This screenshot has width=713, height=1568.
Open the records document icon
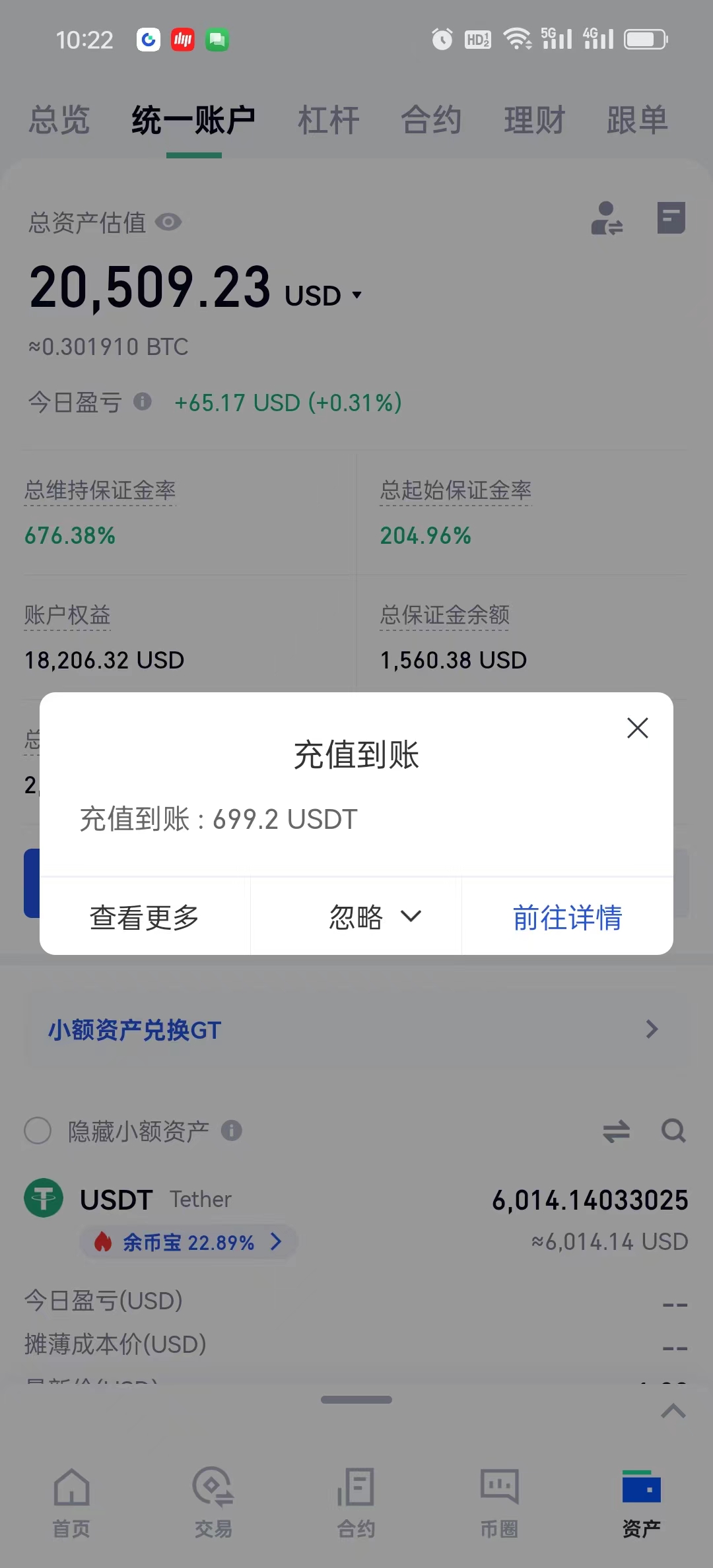(x=671, y=218)
